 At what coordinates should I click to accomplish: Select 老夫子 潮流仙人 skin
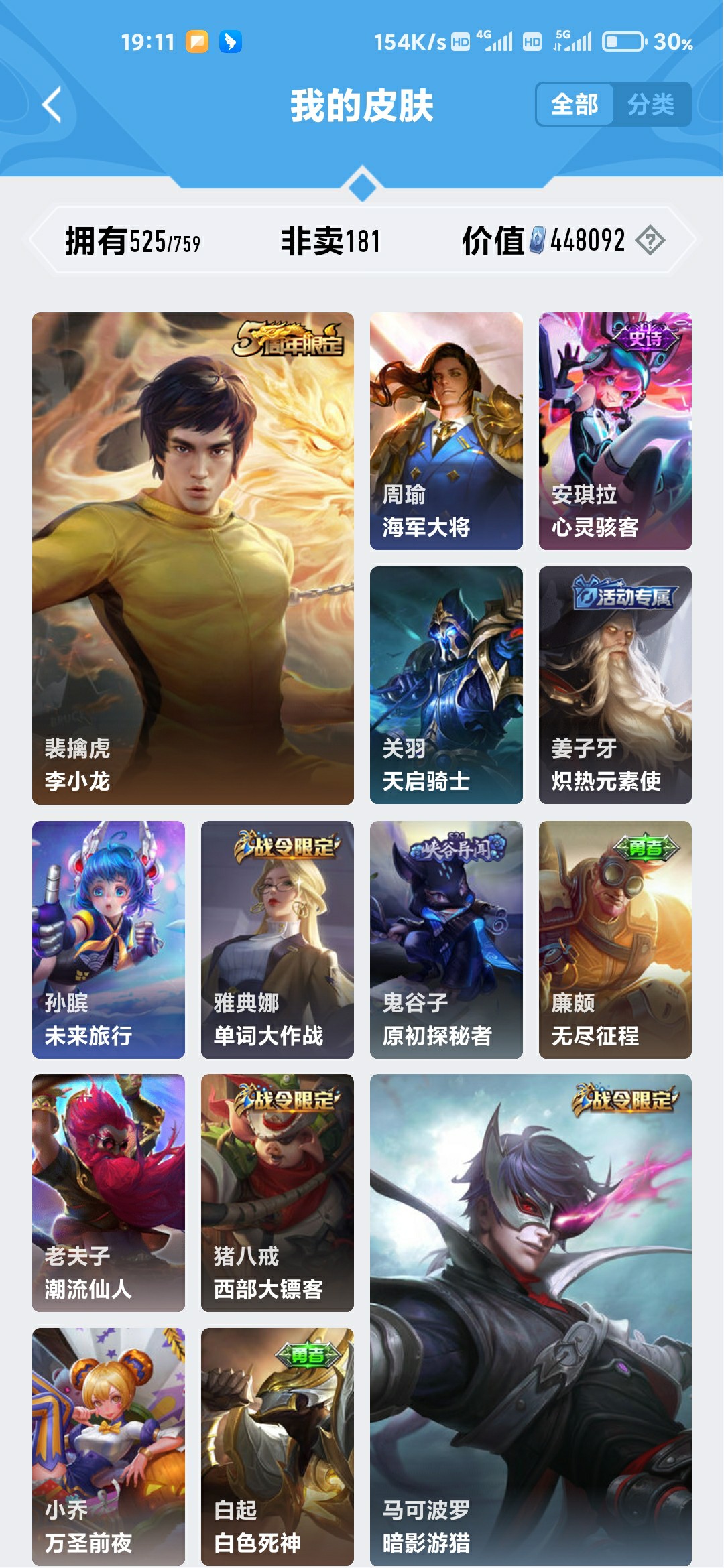tap(109, 1193)
